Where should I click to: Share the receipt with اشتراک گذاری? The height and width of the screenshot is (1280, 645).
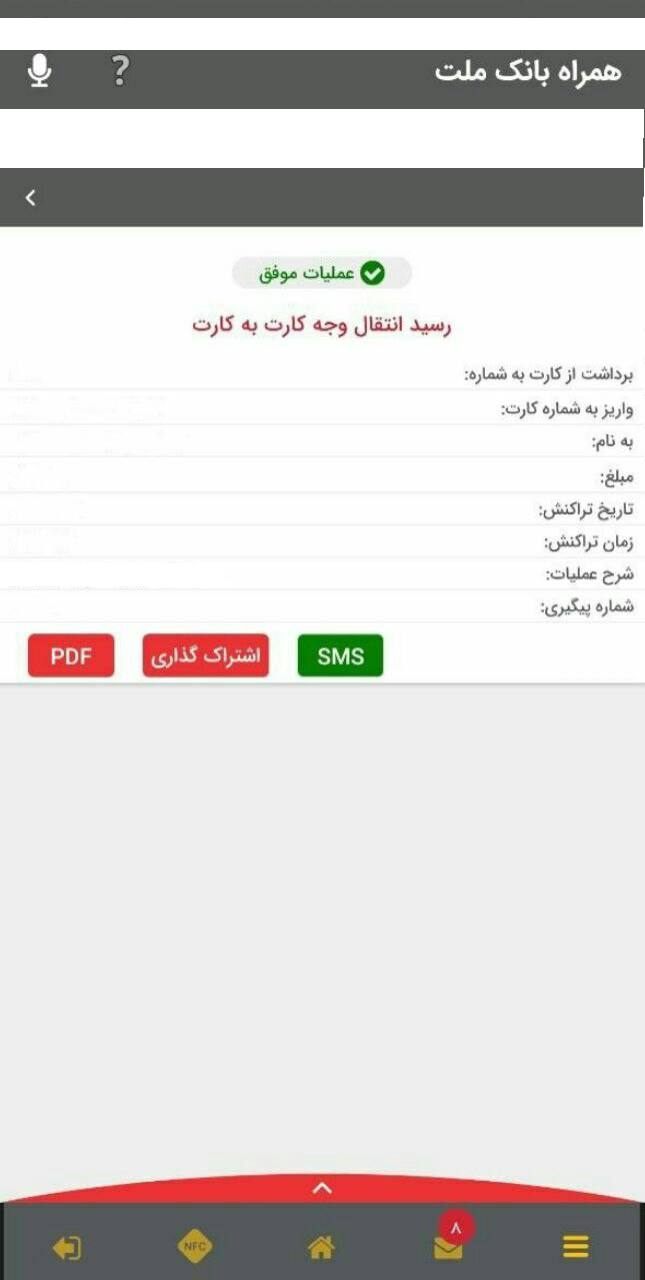(205, 656)
